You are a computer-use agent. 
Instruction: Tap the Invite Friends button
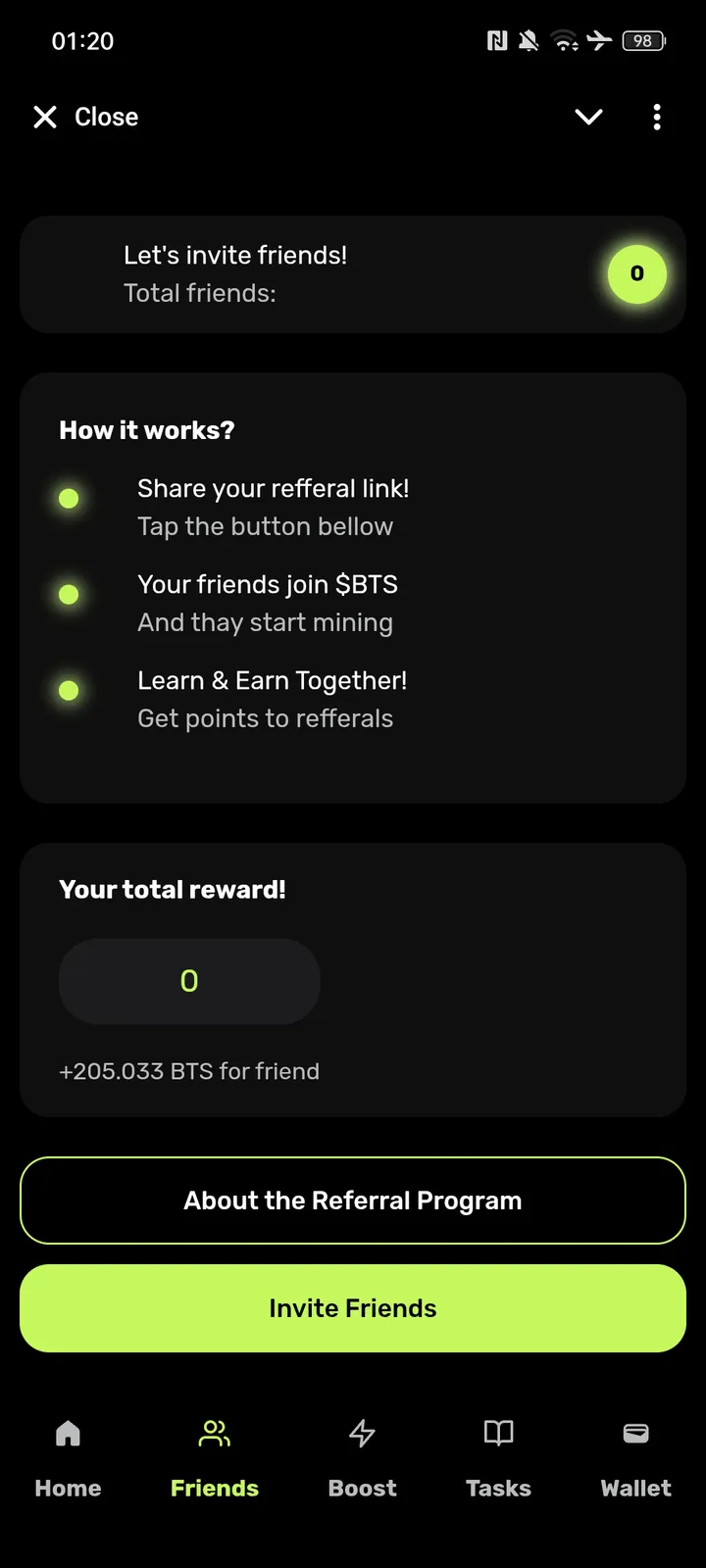353,1308
